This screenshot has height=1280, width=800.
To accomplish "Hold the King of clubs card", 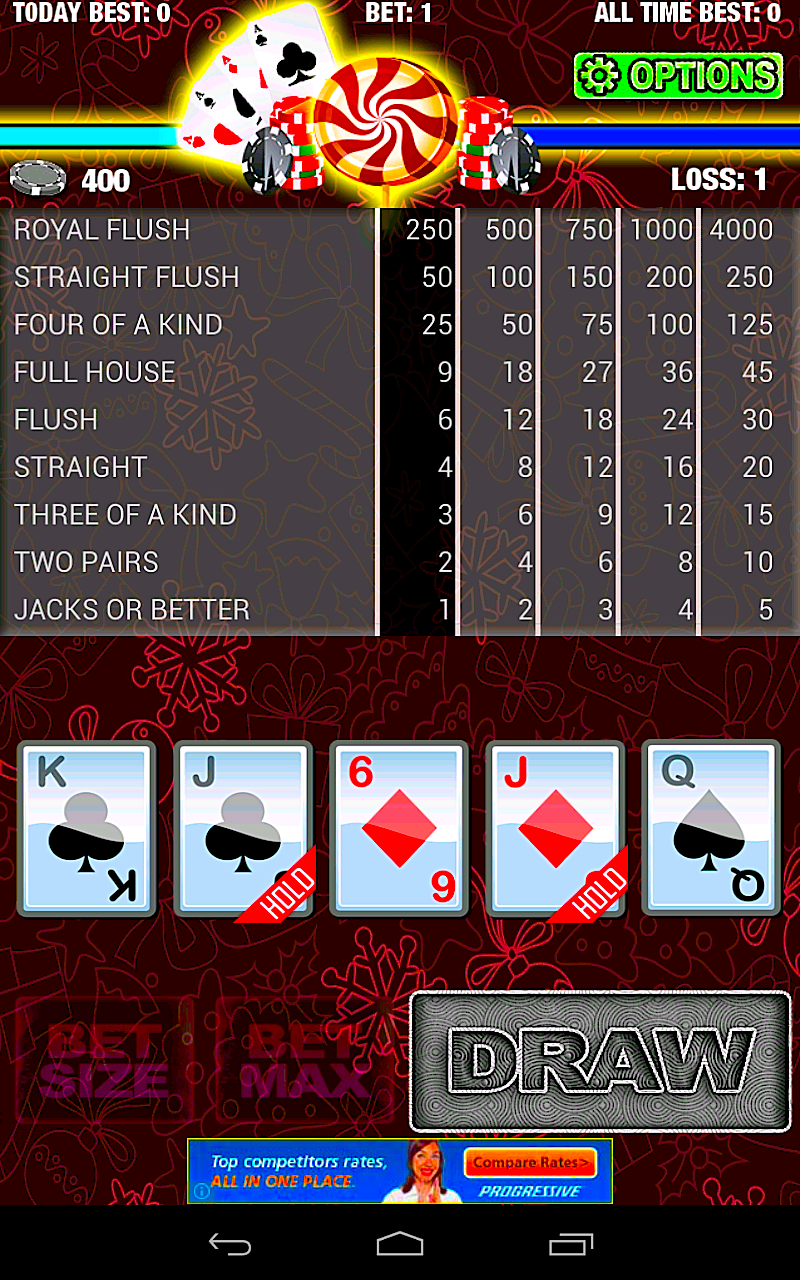I will click(x=87, y=829).
